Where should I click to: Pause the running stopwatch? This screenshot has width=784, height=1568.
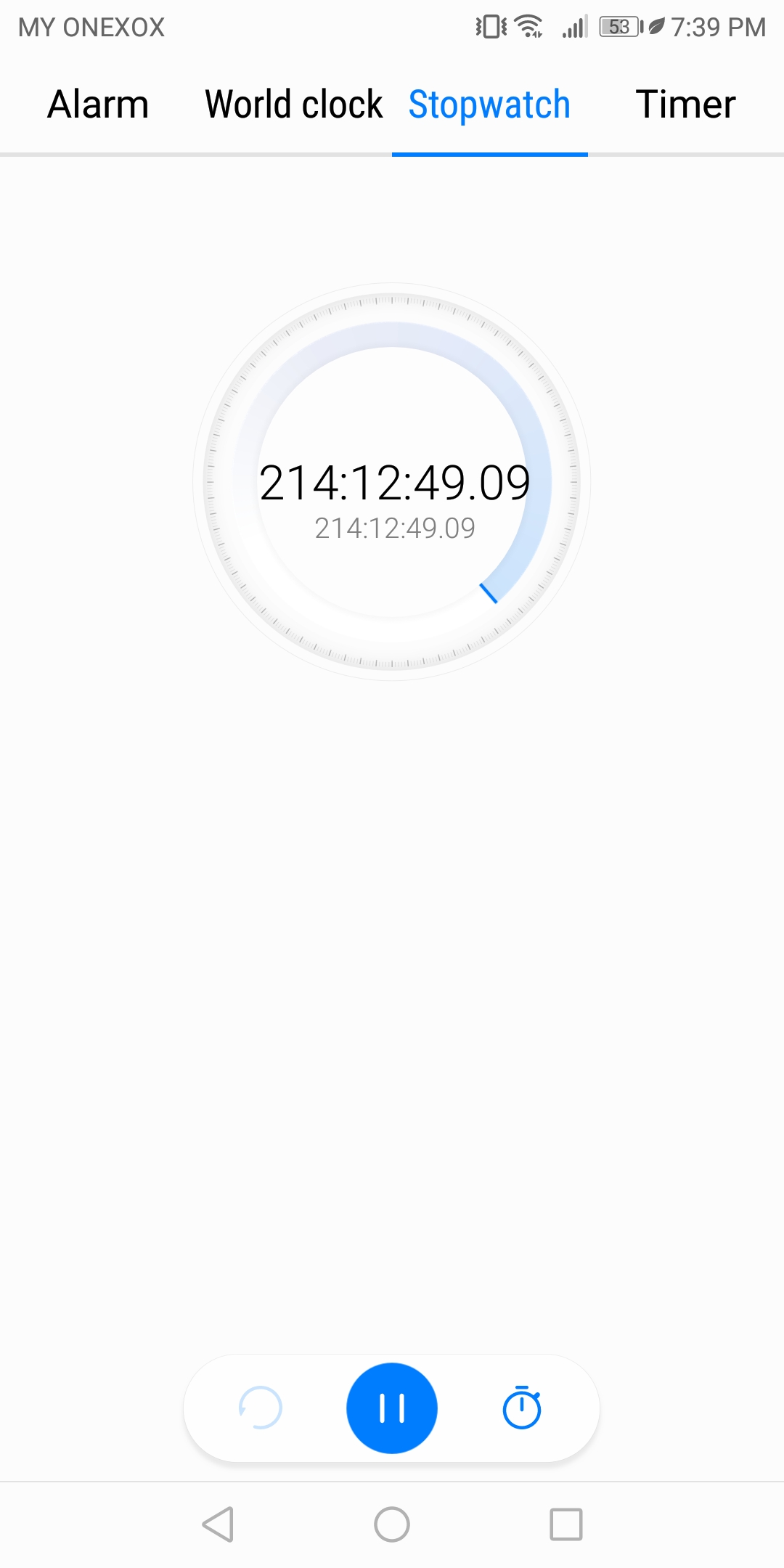[x=392, y=1408]
